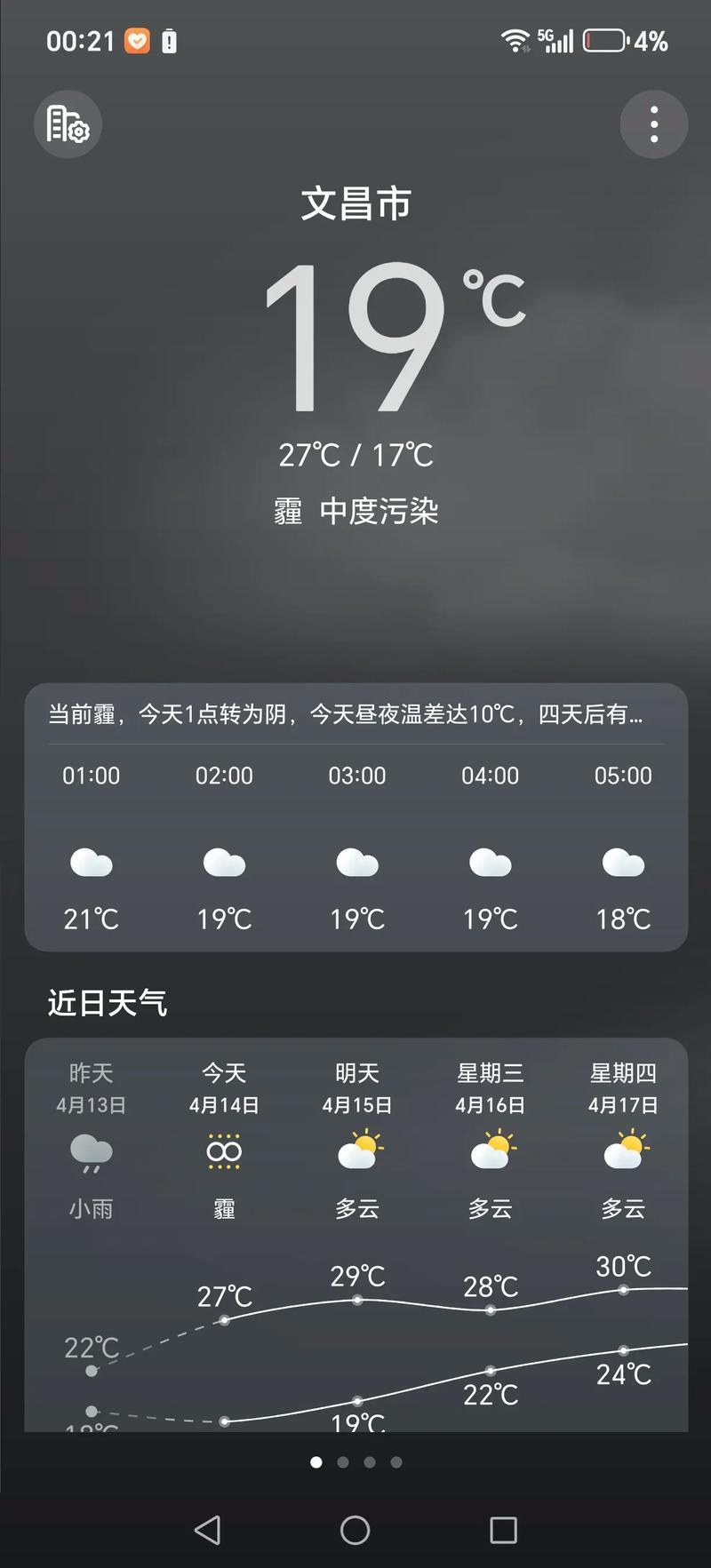Open the three-dot options menu
Screen dimensions: 711x1568
tap(653, 124)
